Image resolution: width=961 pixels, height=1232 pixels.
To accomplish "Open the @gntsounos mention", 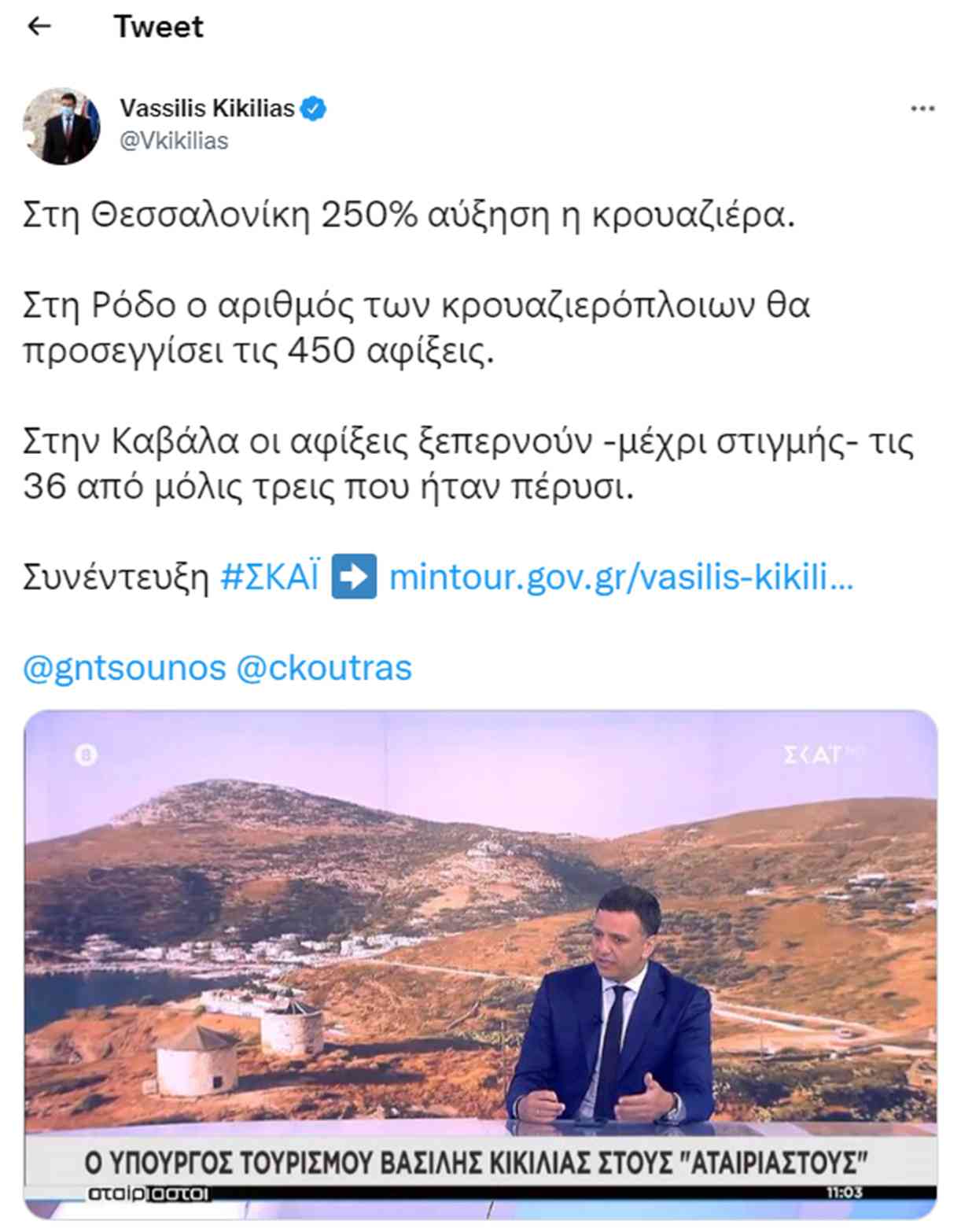I will [x=124, y=668].
